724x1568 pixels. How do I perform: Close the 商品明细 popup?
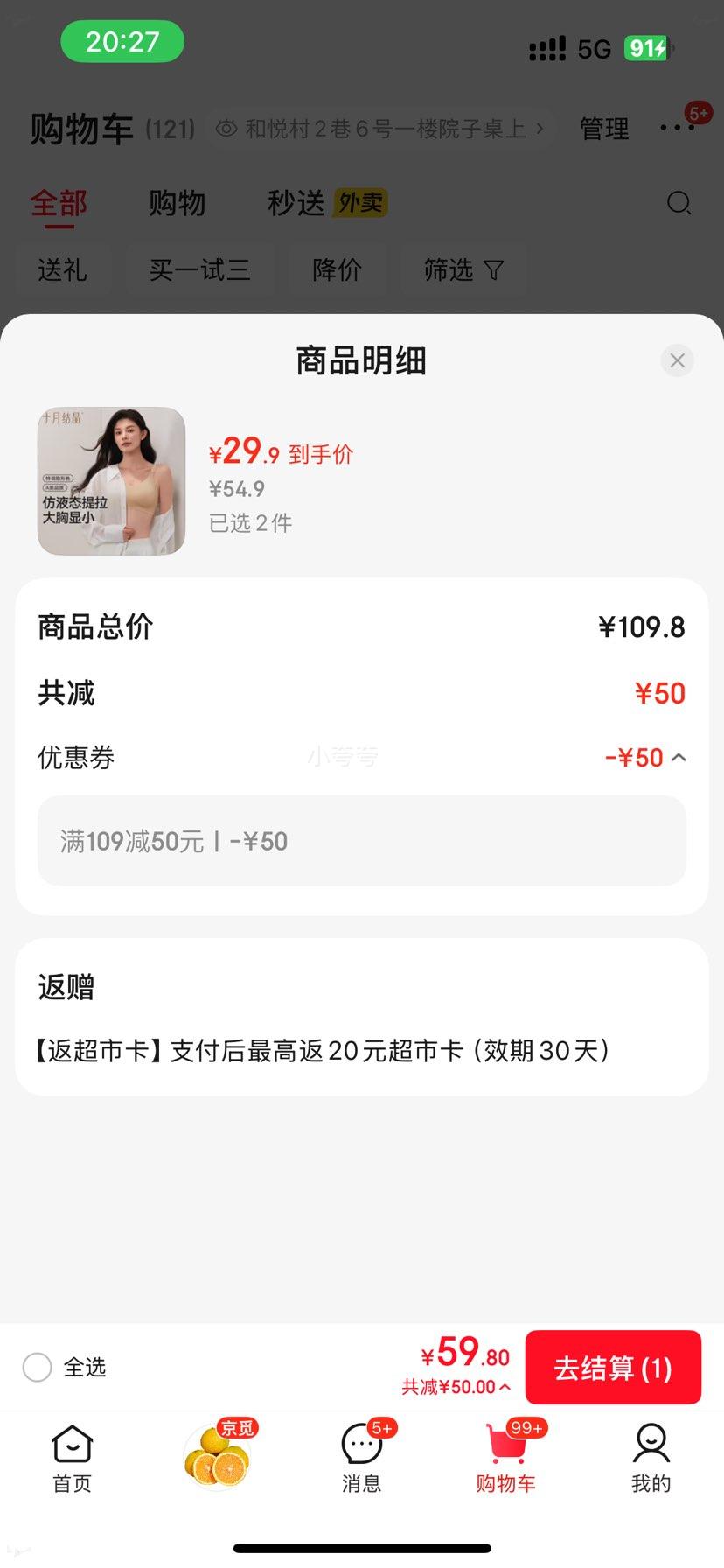coord(677,360)
